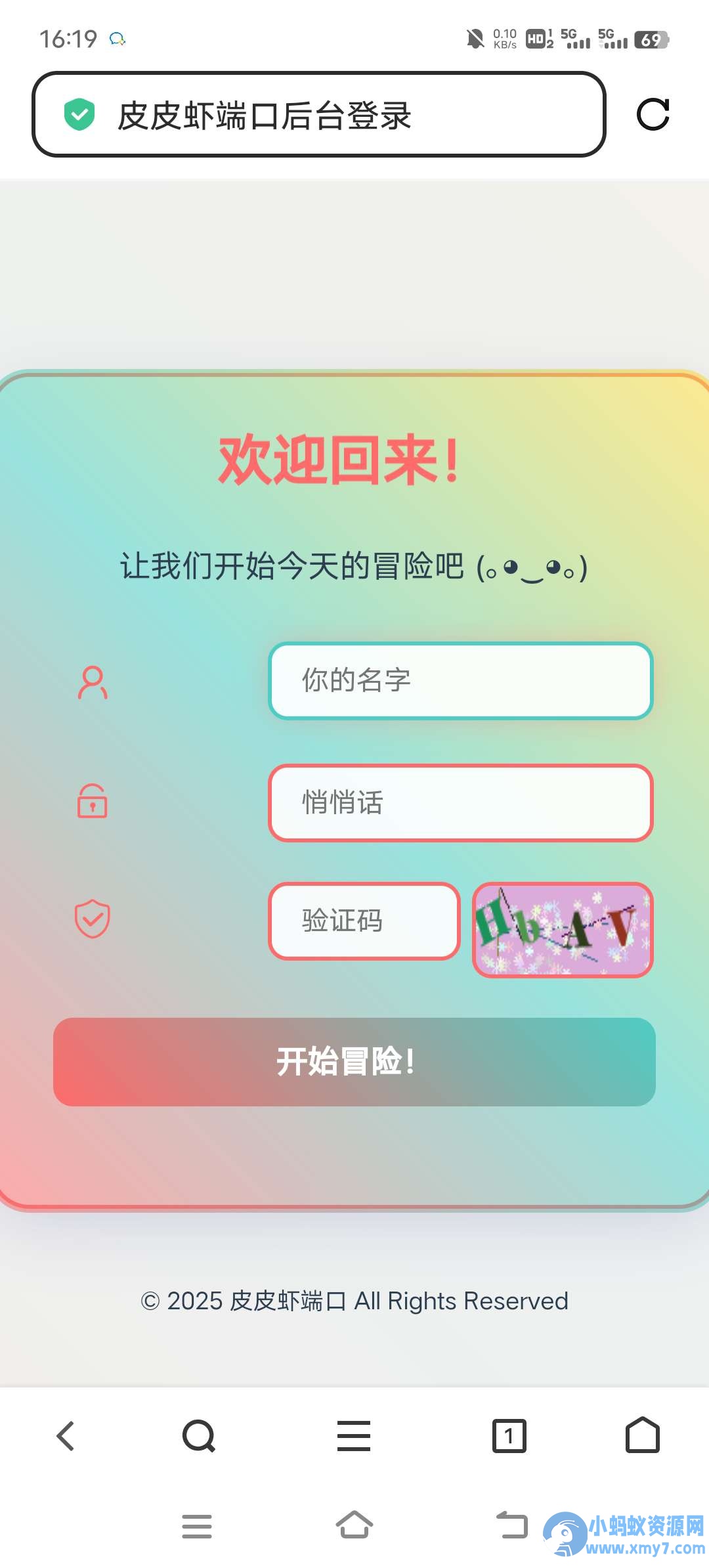The height and width of the screenshot is (1568, 709).
Task: Tap the address bar titled 皮皮虾端口后台登录
Action: (318, 114)
